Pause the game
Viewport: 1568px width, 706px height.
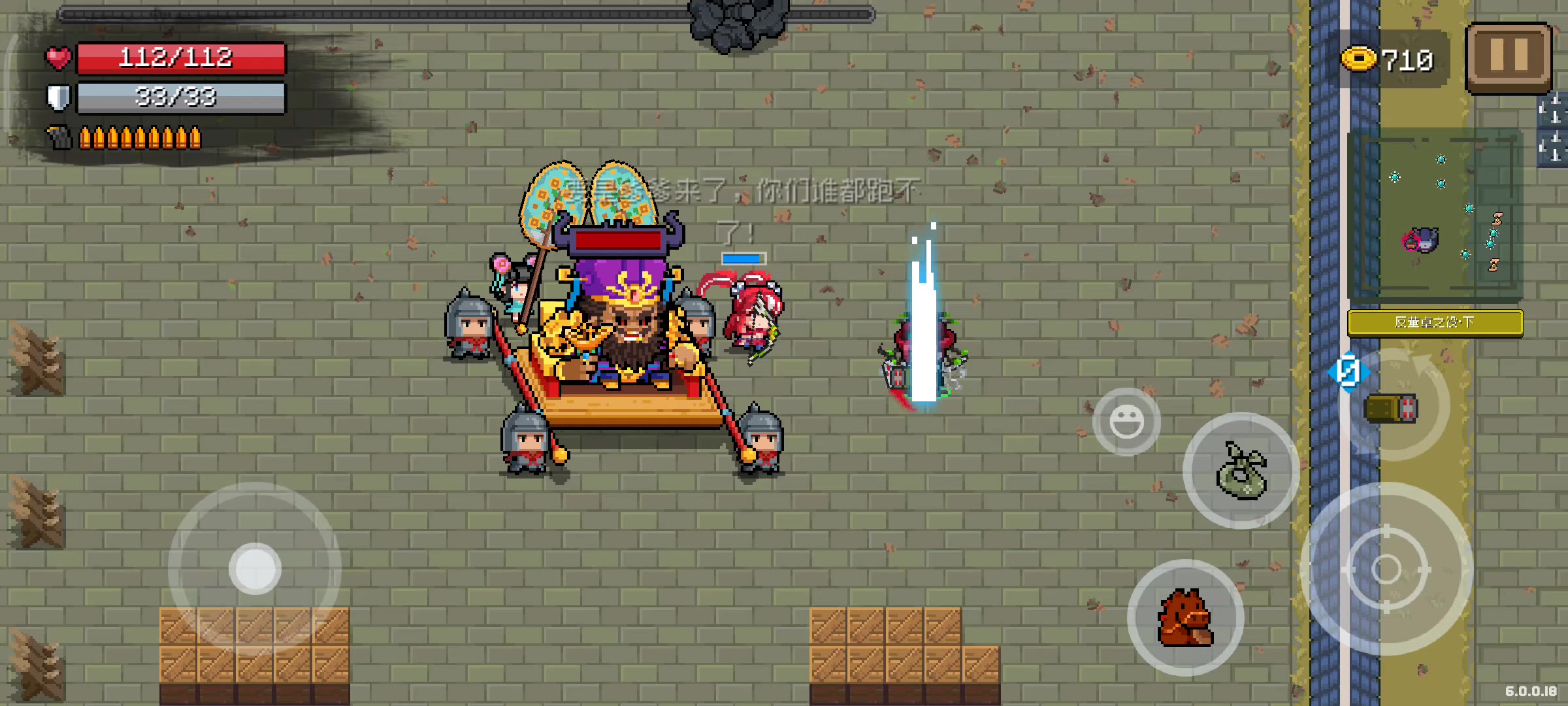point(1509,56)
